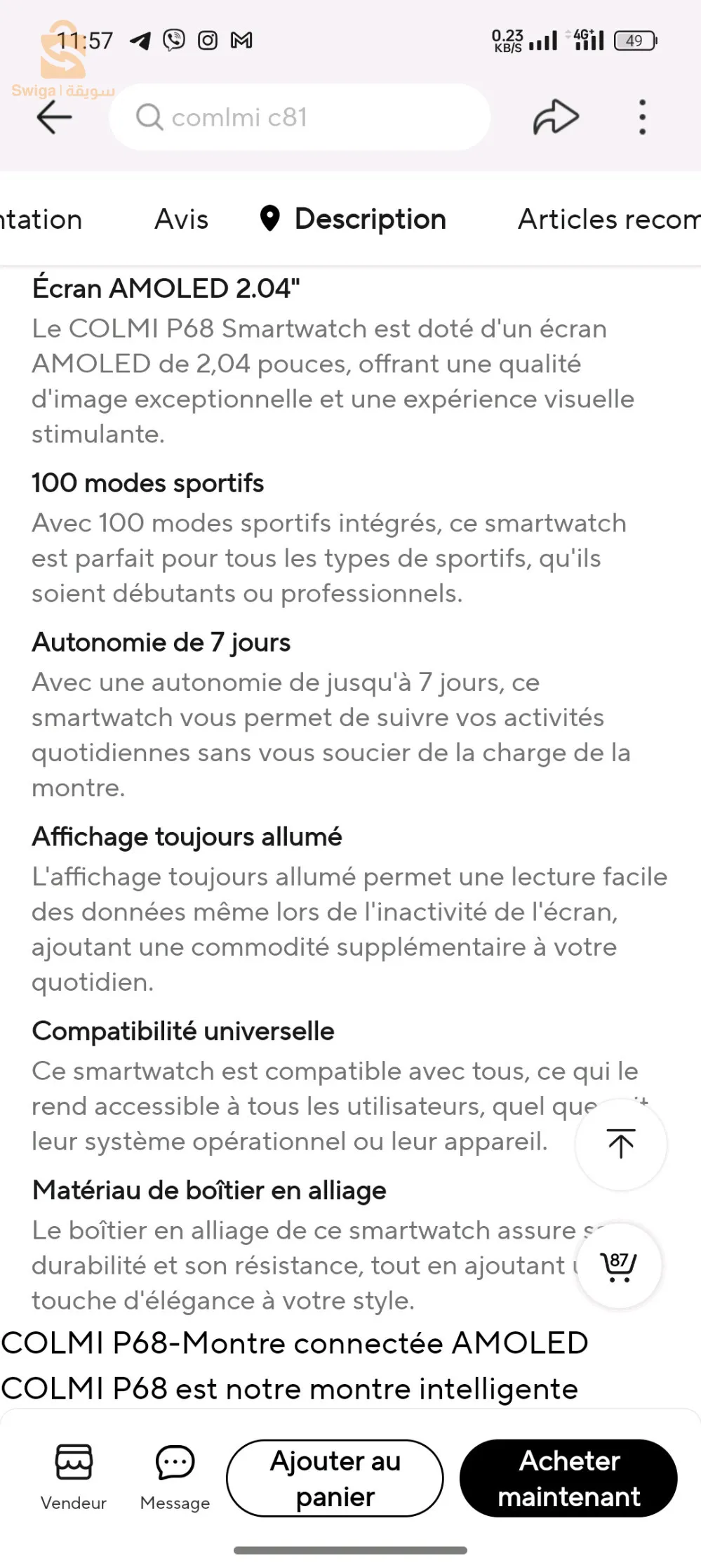Click the Telegram icon in status bar
701x1568 pixels.
[140, 40]
